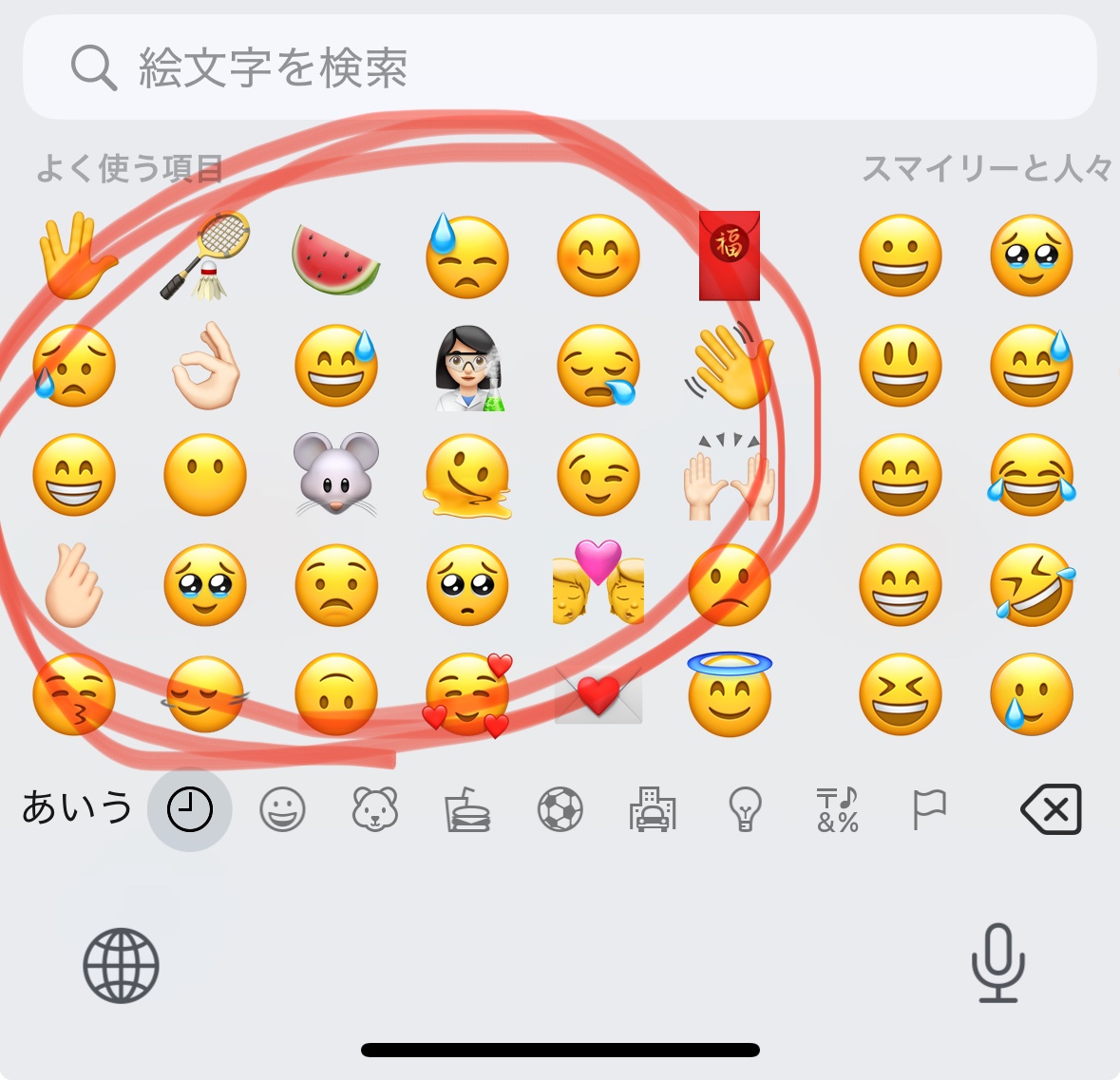Jump to the smileys and people category

(x=282, y=810)
